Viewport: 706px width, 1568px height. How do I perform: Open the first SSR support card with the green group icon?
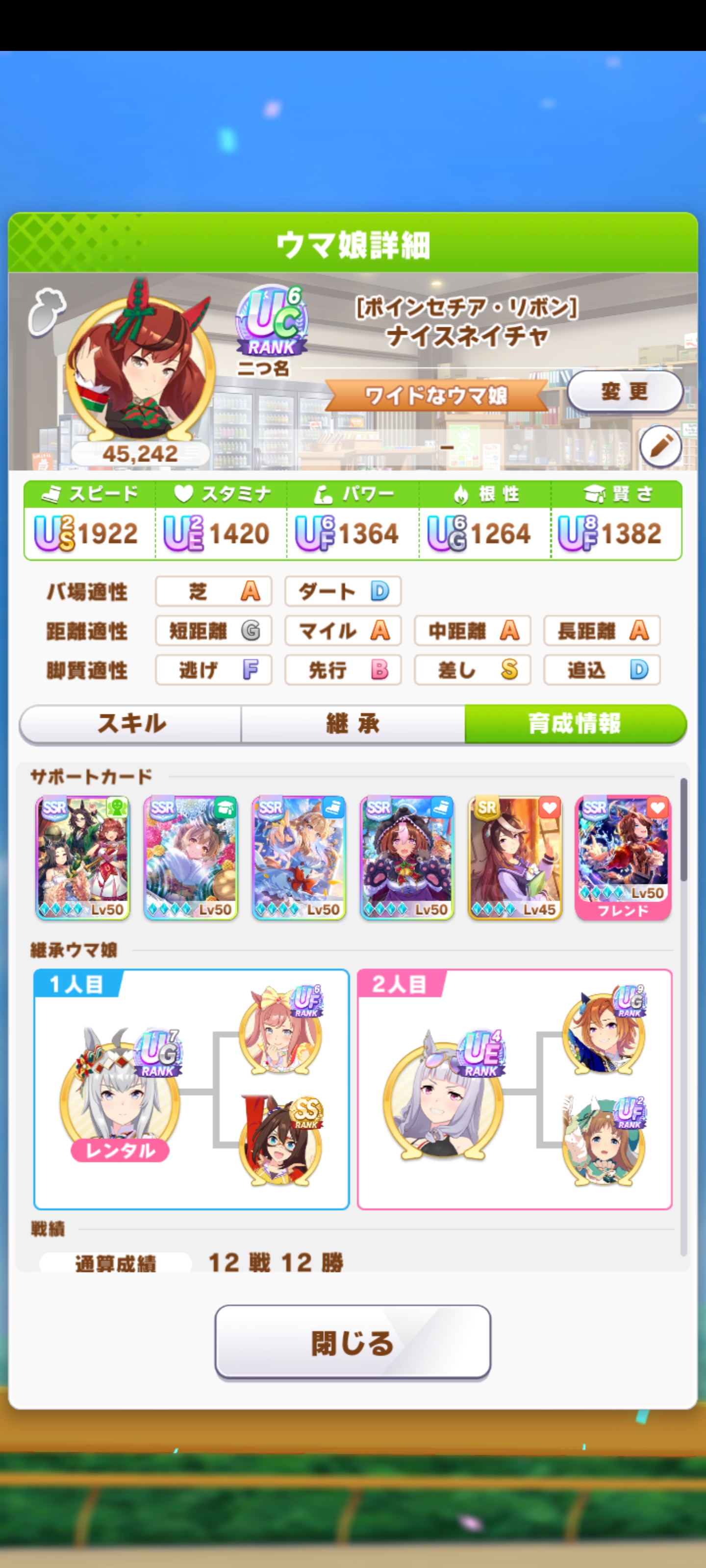click(x=83, y=857)
